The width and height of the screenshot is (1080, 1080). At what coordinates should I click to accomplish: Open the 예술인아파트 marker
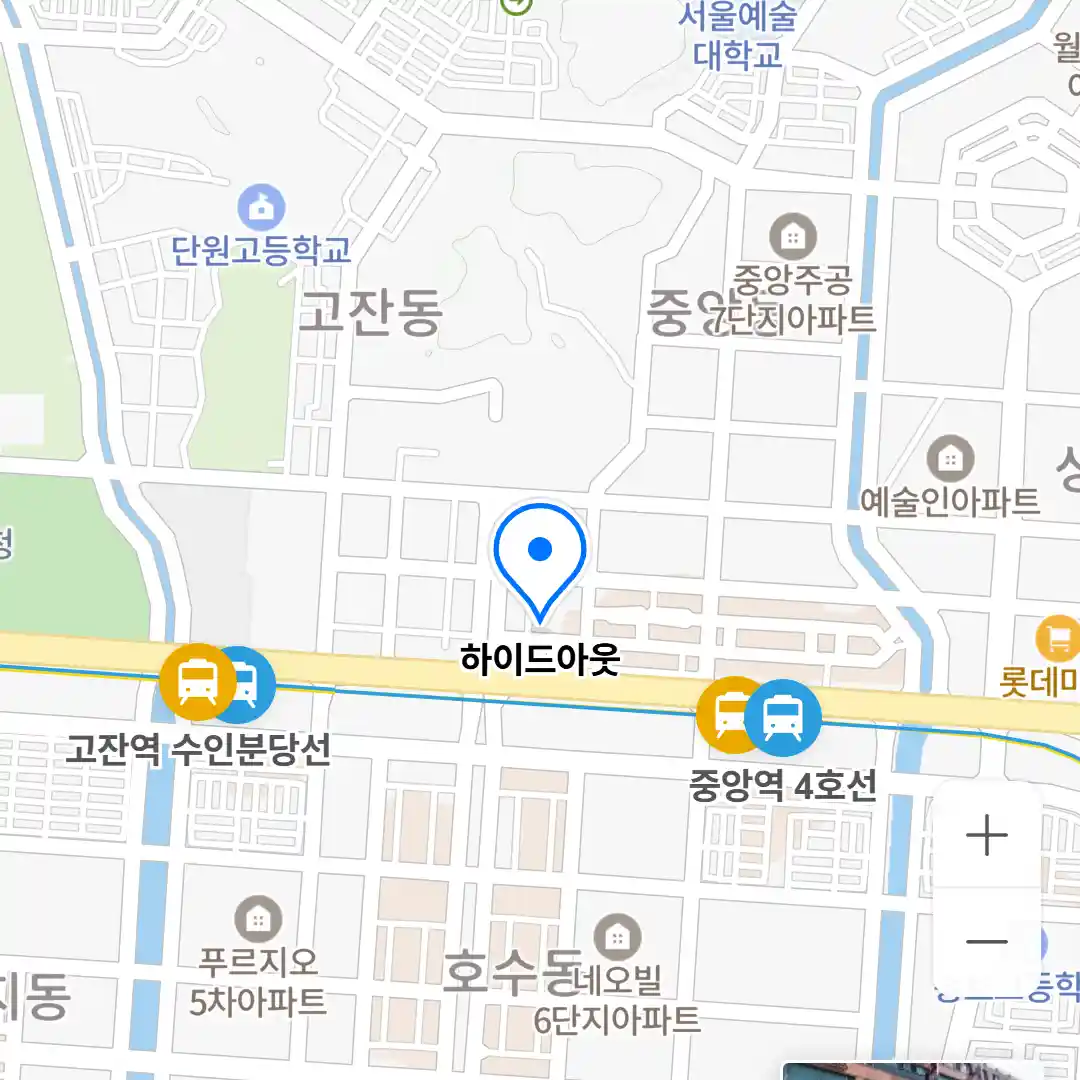click(x=950, y=458)
